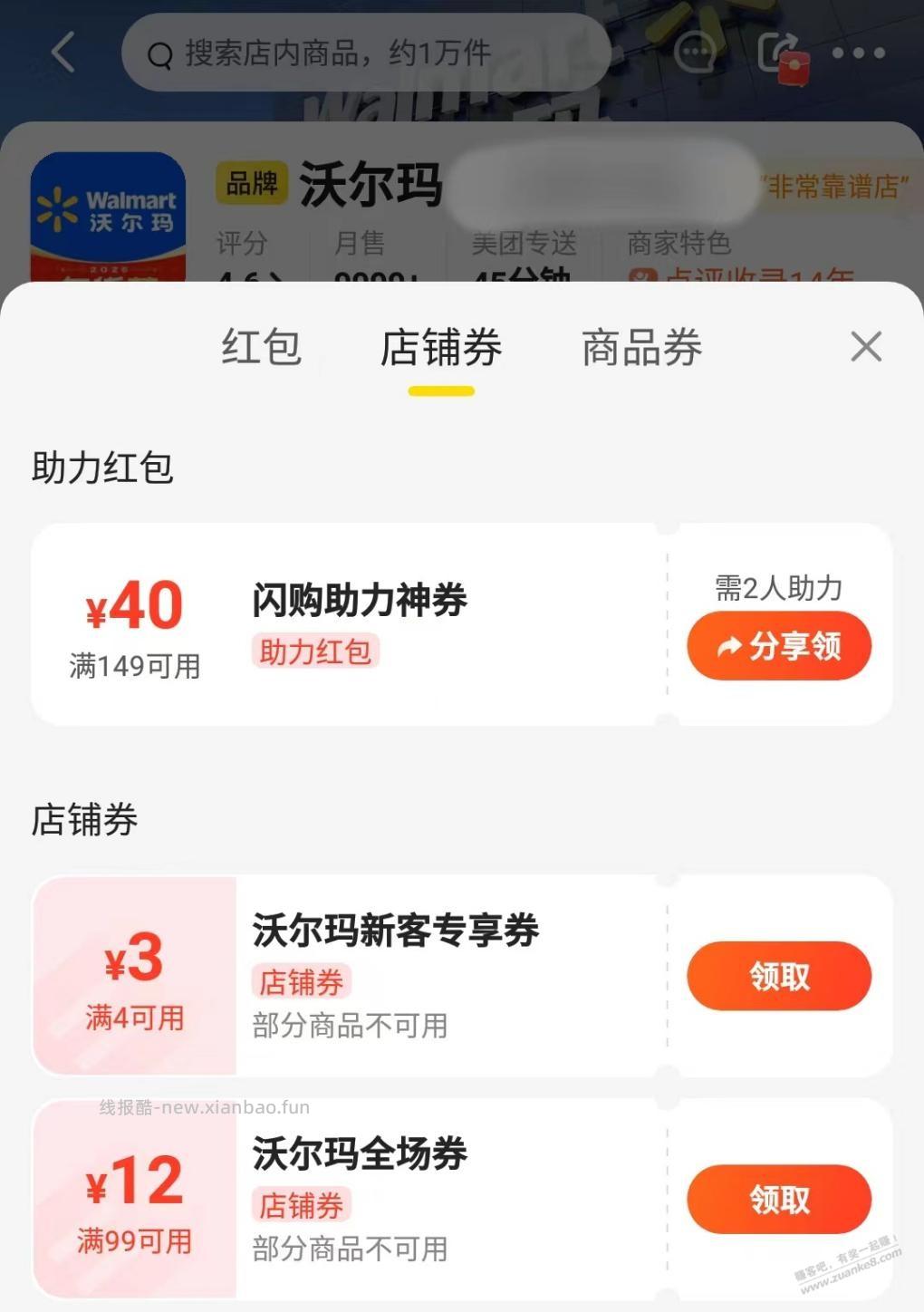The height and width of the screenshot is (1312, 924).
Task: Select the active 店铺券 tab
Action: click(441, 348)
